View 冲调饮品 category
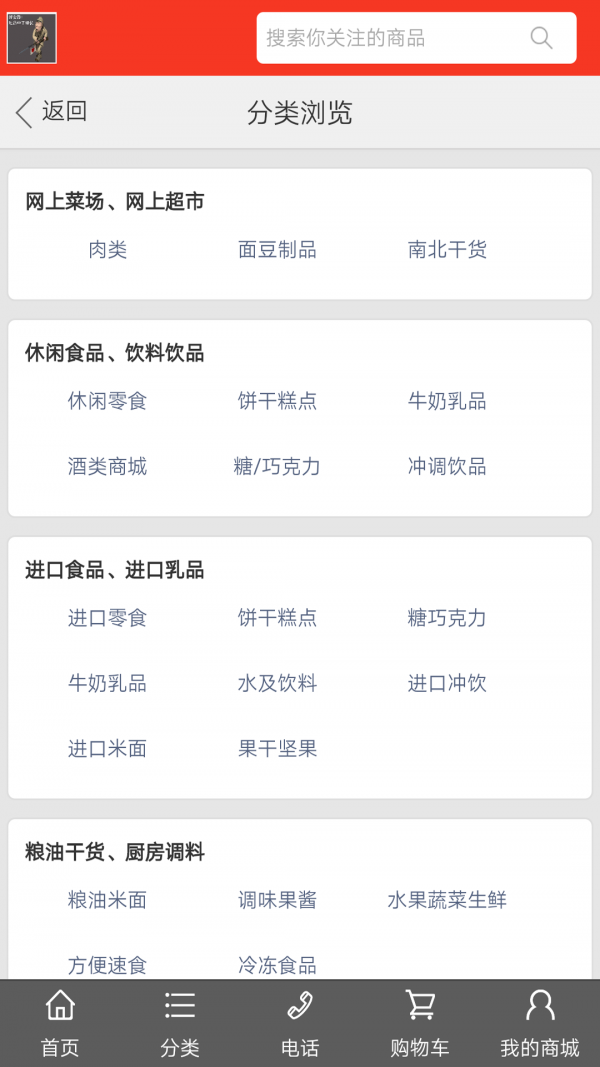The image size is (600, 1067). coord(447,466)
